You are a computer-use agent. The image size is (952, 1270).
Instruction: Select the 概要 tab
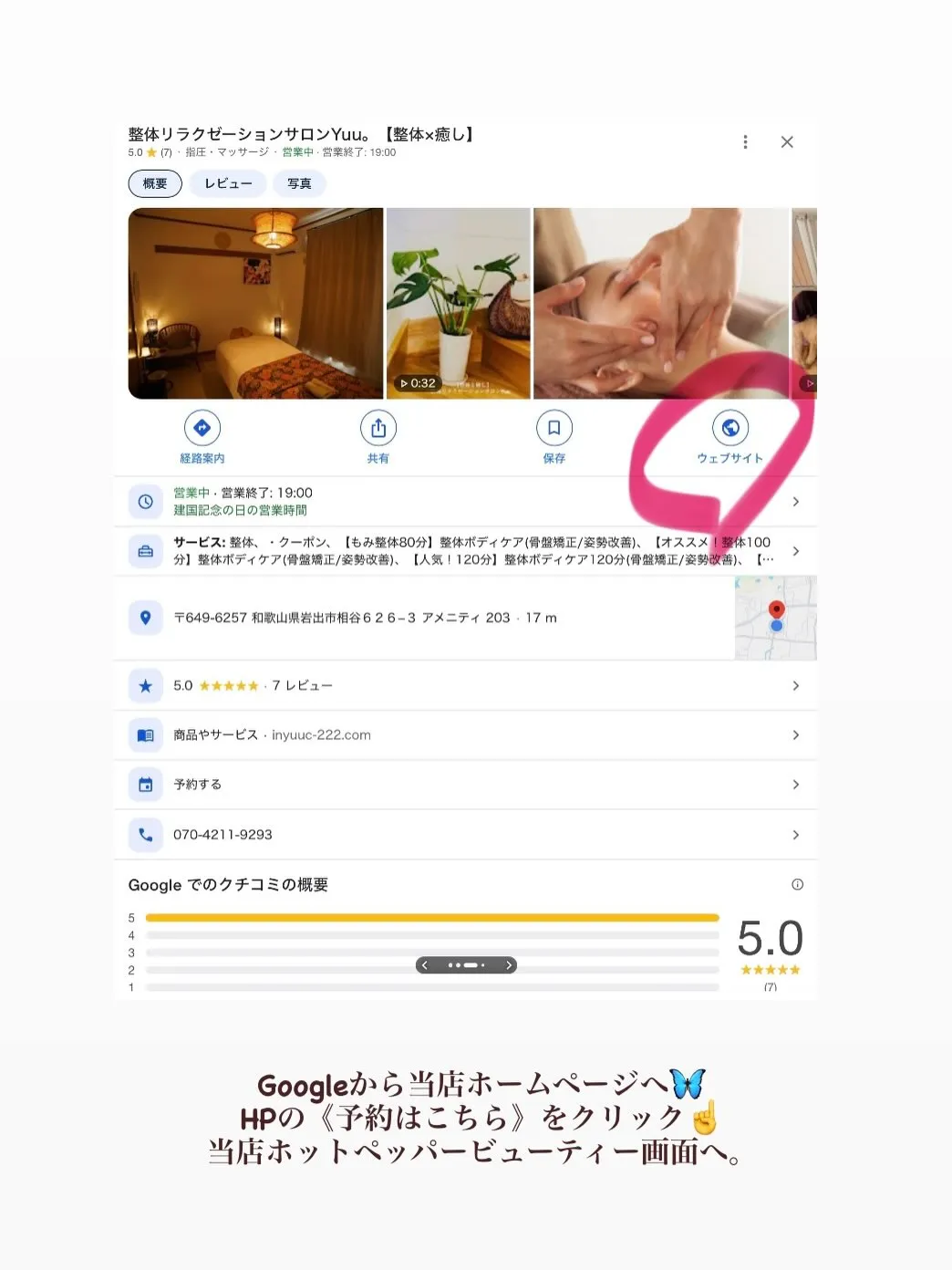click(153, 183)
